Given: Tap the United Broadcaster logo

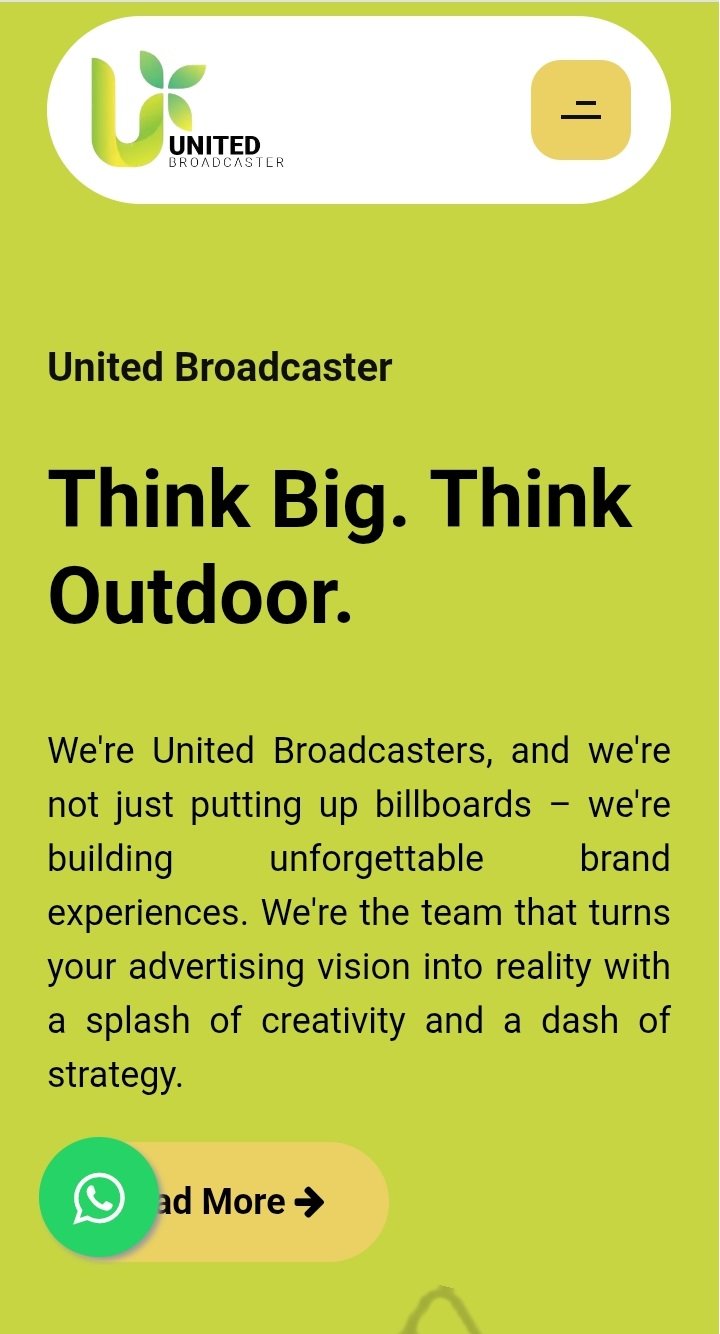Looking at the screenshot, I should pos(185,111).
